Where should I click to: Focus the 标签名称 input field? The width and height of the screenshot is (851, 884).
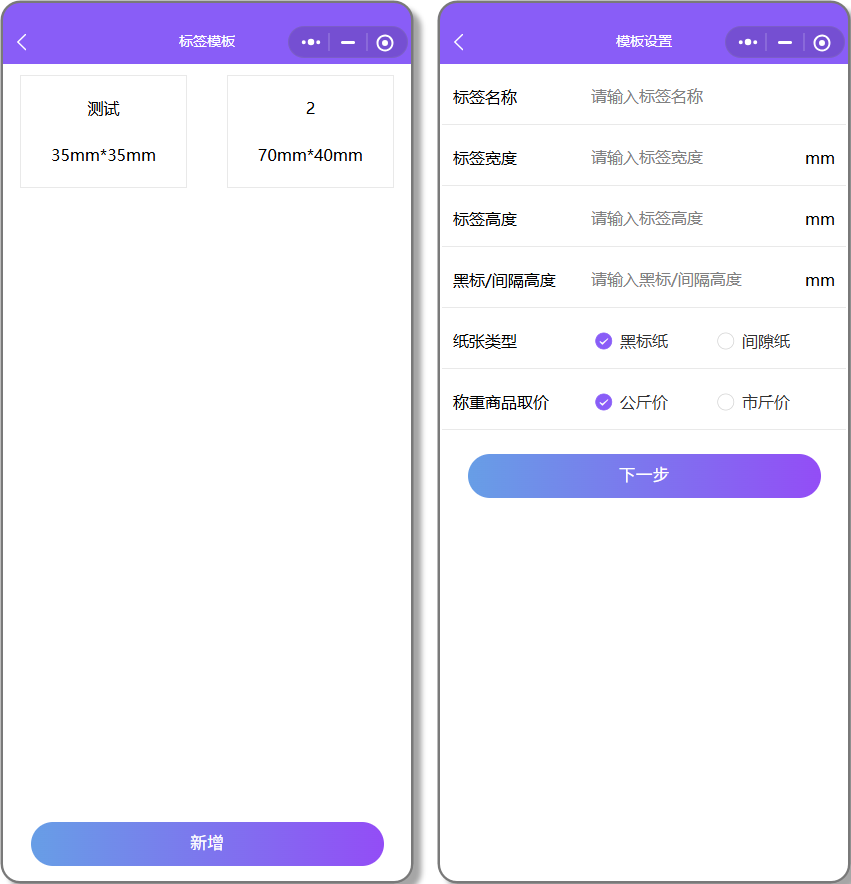pyautogui.click(x=700, y=97)
